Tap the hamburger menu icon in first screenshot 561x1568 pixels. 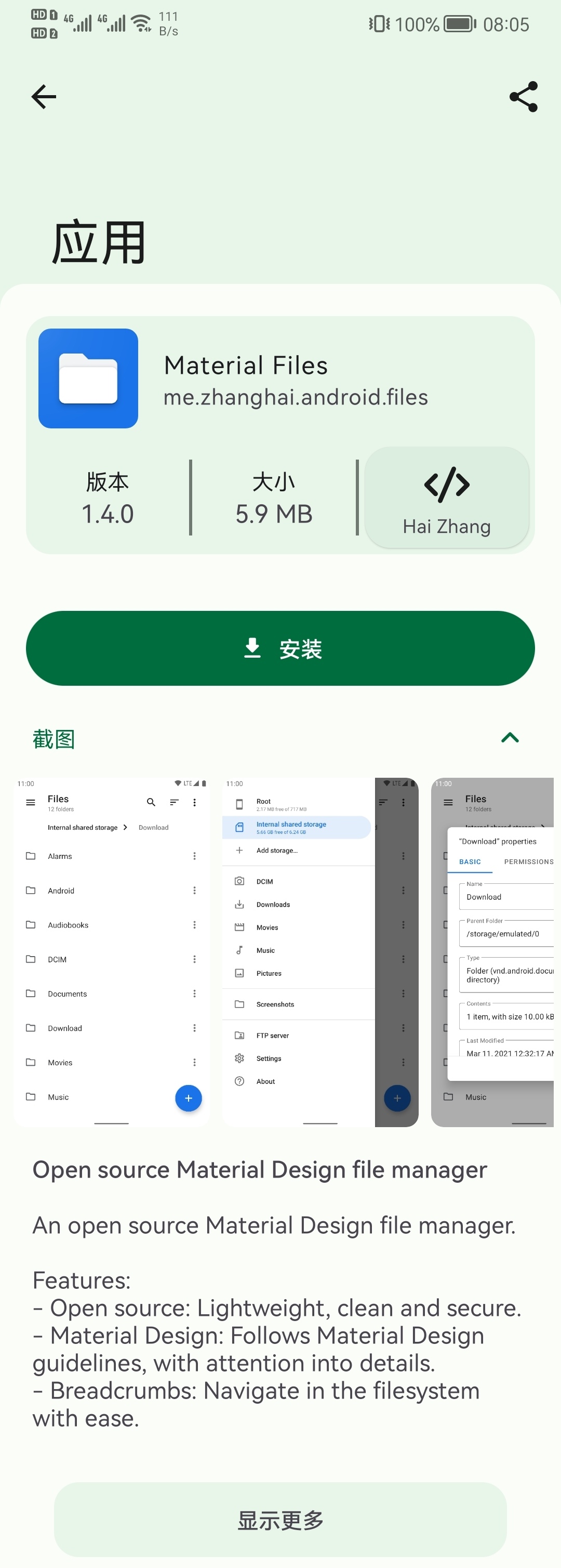point(31,802)
